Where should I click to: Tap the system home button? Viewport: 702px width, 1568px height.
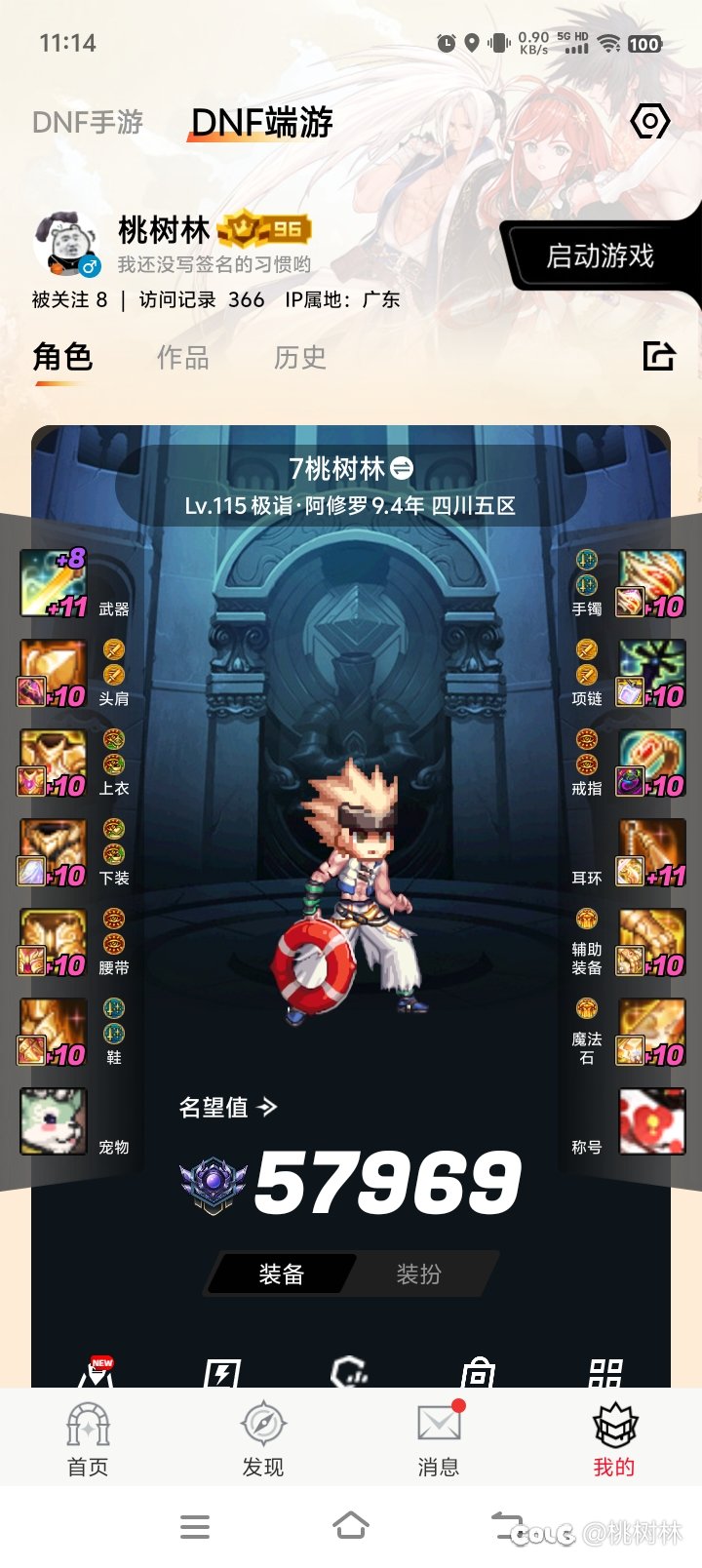coord(351,1526)
